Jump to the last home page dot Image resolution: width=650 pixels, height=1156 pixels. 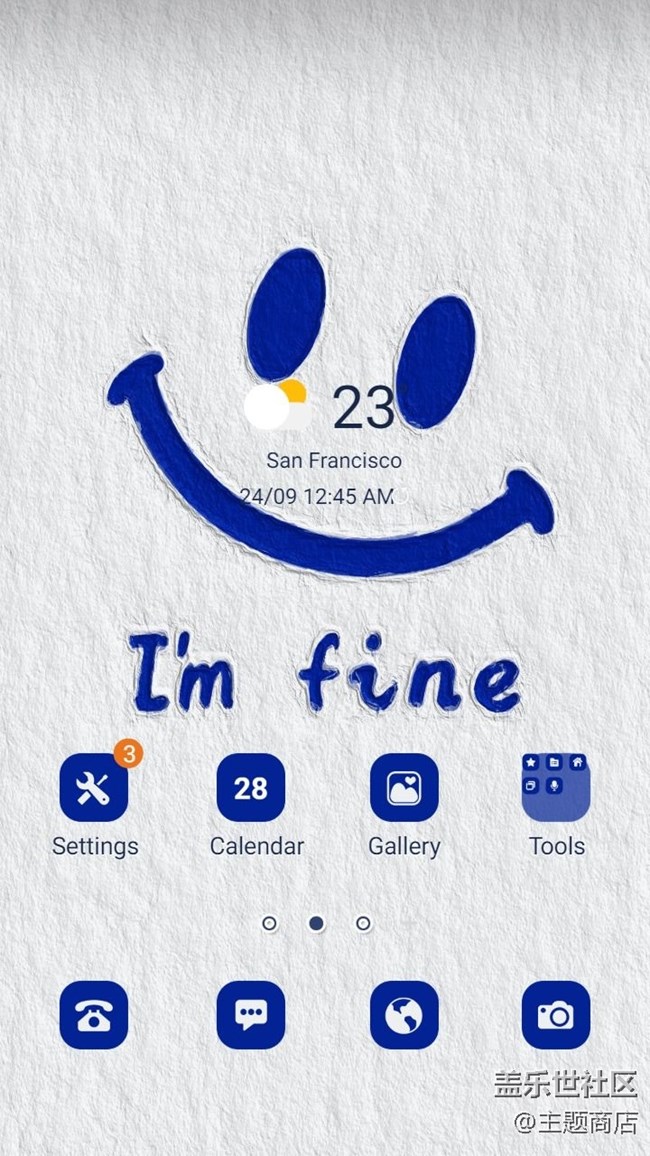363,924
